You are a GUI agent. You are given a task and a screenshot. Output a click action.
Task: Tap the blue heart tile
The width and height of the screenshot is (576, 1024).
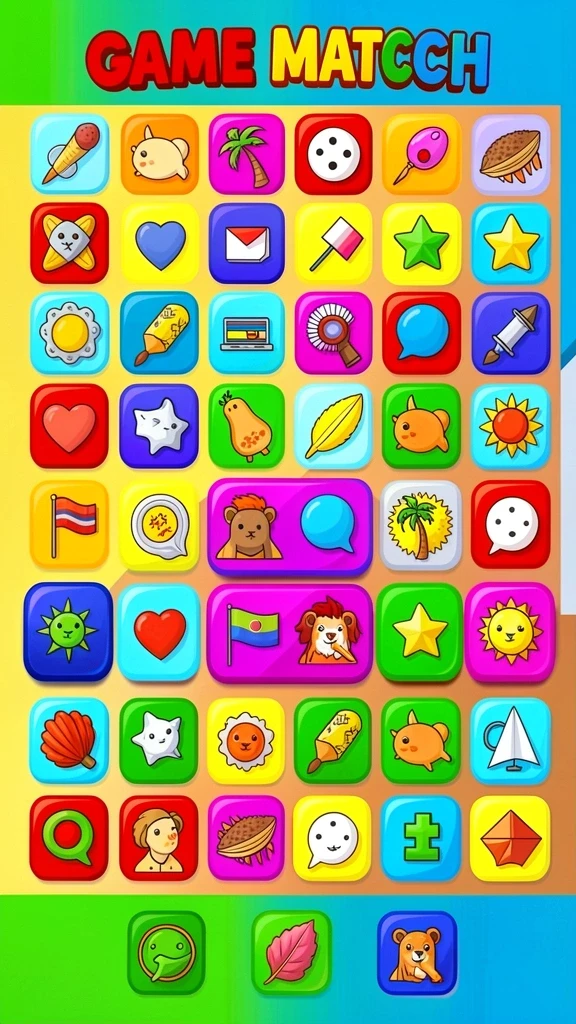click(160, 243)
